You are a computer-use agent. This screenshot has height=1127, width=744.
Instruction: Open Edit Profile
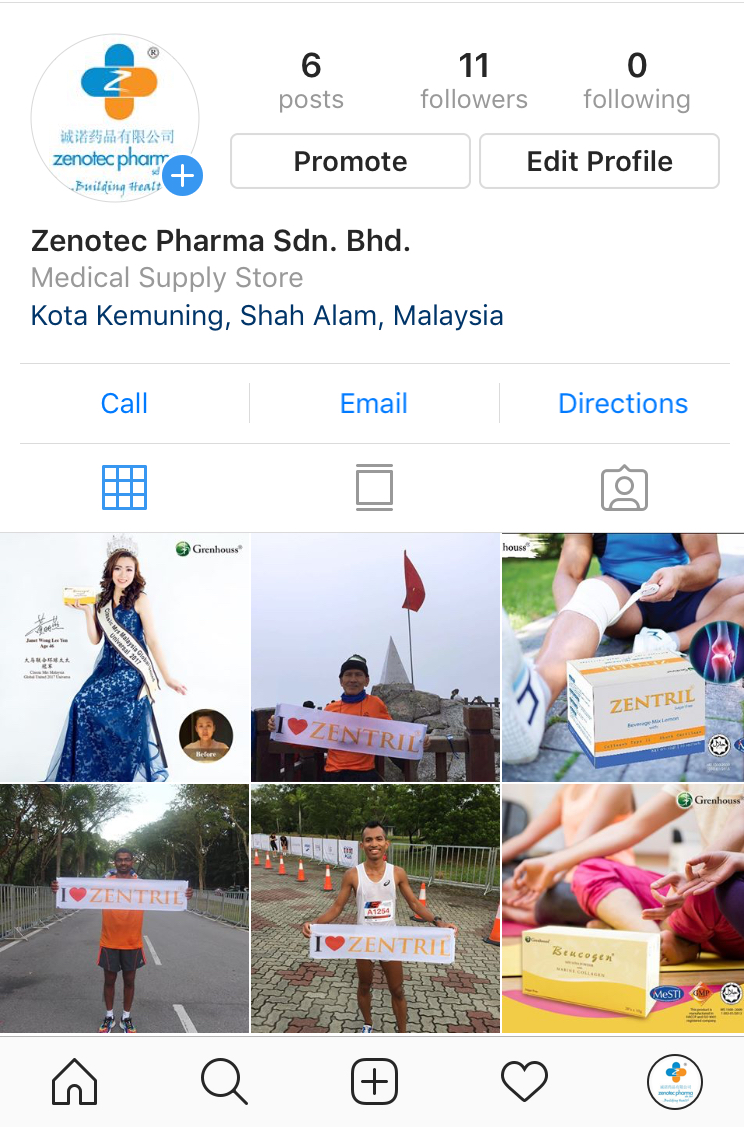pyautogui.click(x=599, y=161)
